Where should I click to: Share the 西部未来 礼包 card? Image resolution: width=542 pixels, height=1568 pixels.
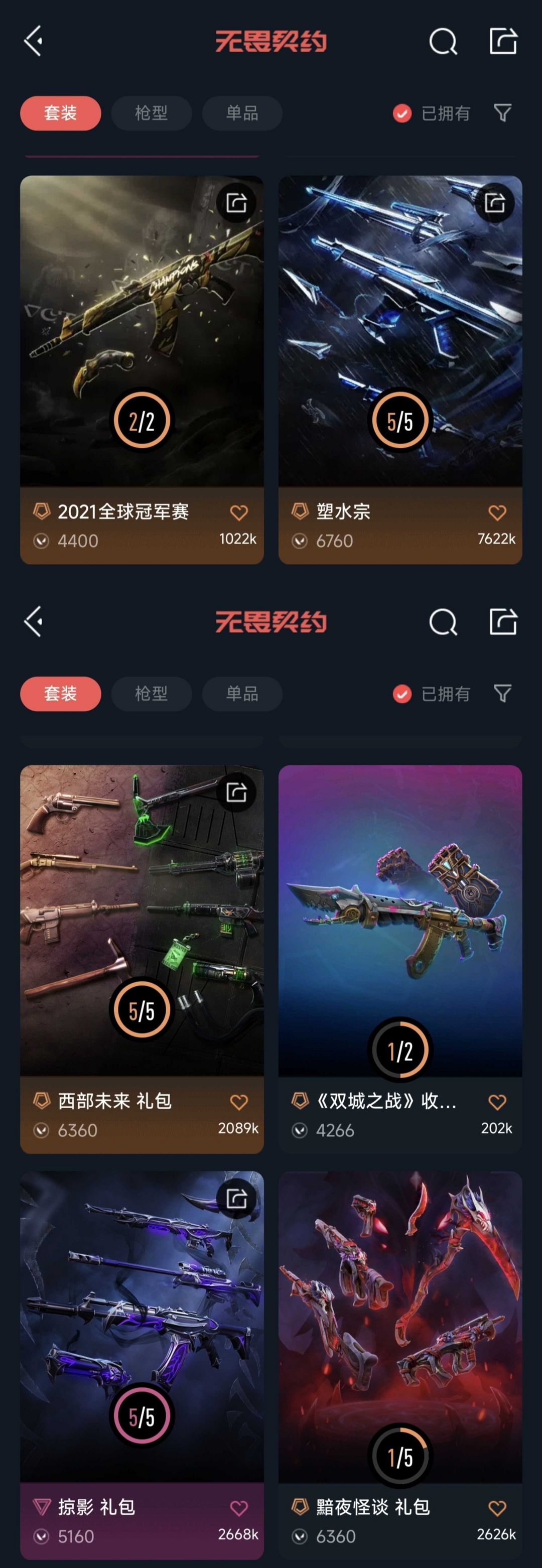click(x=237, y=792)
